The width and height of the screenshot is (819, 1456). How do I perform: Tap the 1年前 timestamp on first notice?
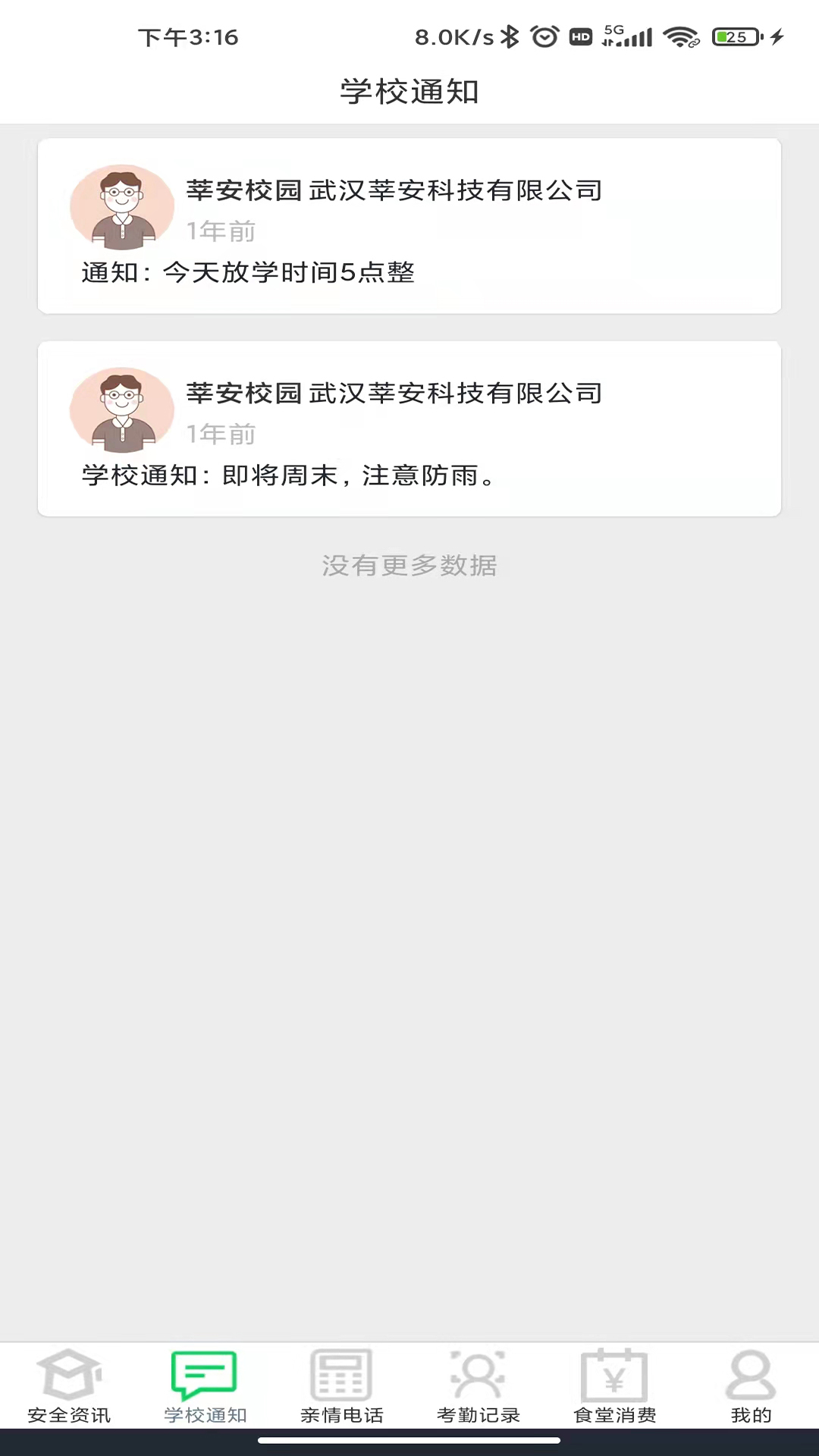[220, 231]
